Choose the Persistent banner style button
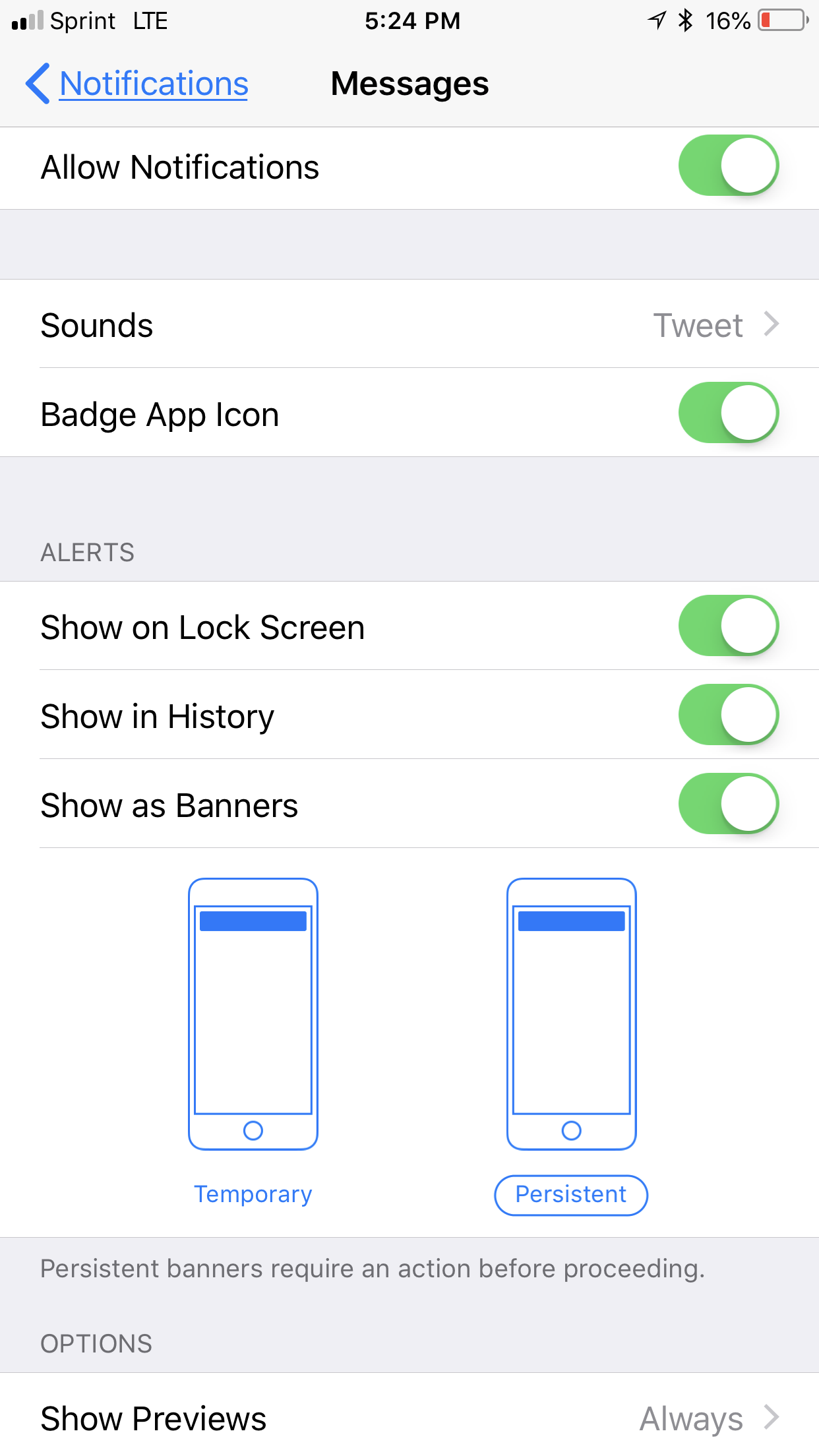 pyautogui.click(x=571, y=1195)
